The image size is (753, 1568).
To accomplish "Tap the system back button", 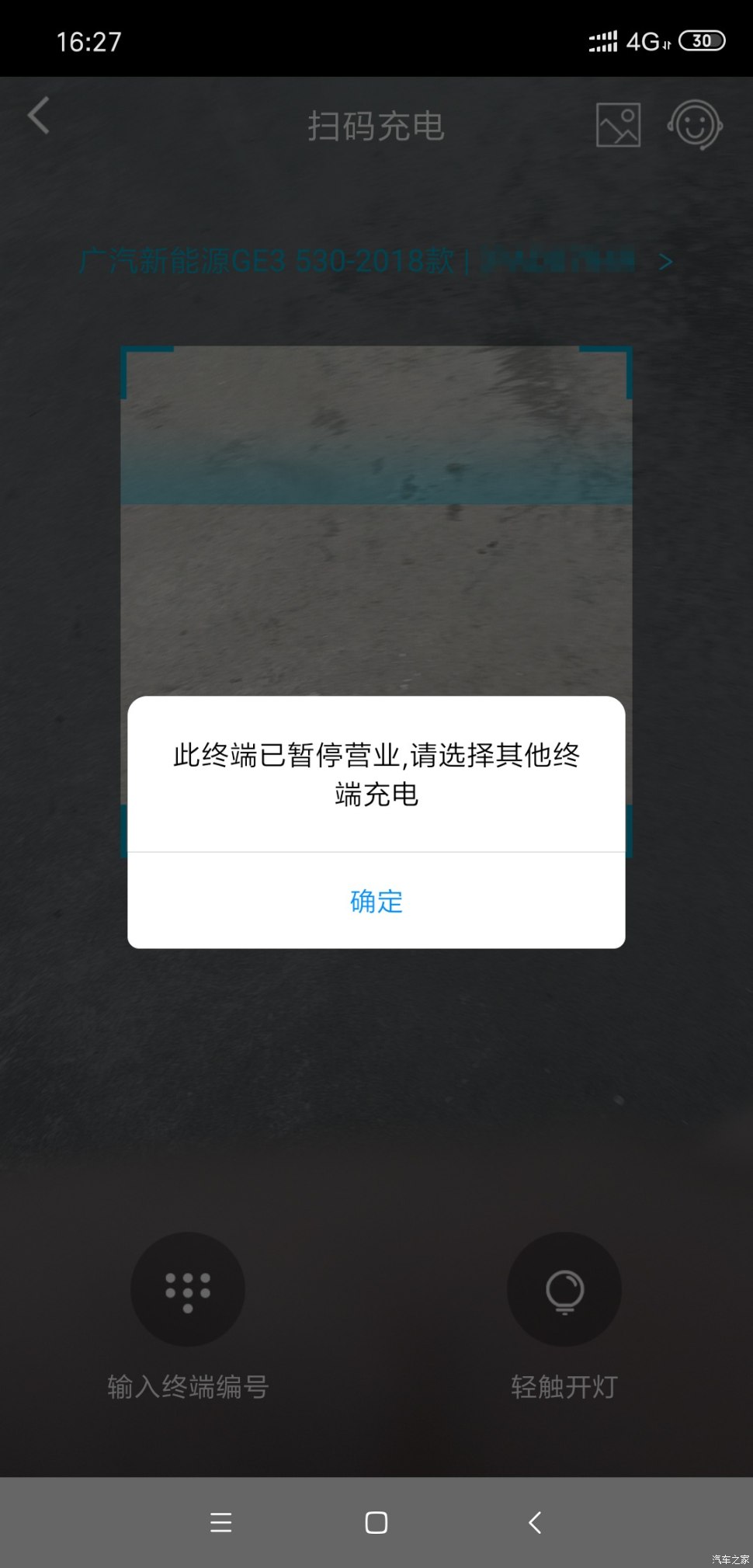I will pos(535,1522).
